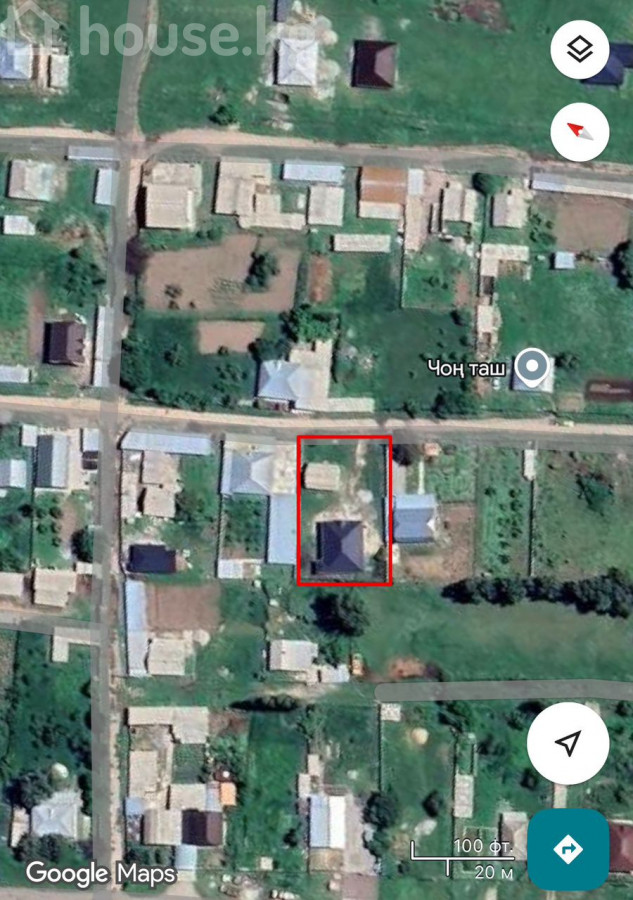633x900 pixels.
Task: Center the map on my location
Action: point(568,743)
